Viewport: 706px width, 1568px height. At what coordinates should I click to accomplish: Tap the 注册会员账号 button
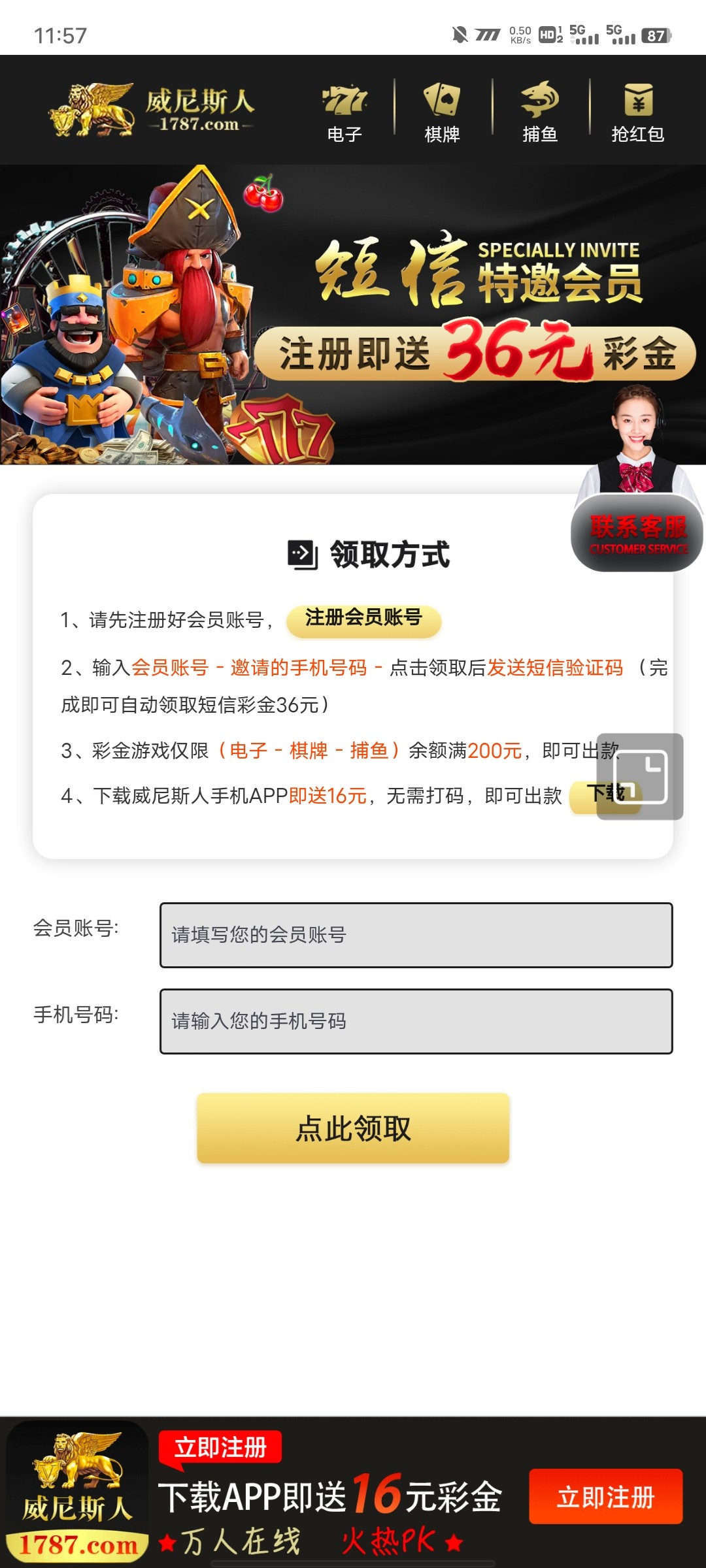click(363, 619)
